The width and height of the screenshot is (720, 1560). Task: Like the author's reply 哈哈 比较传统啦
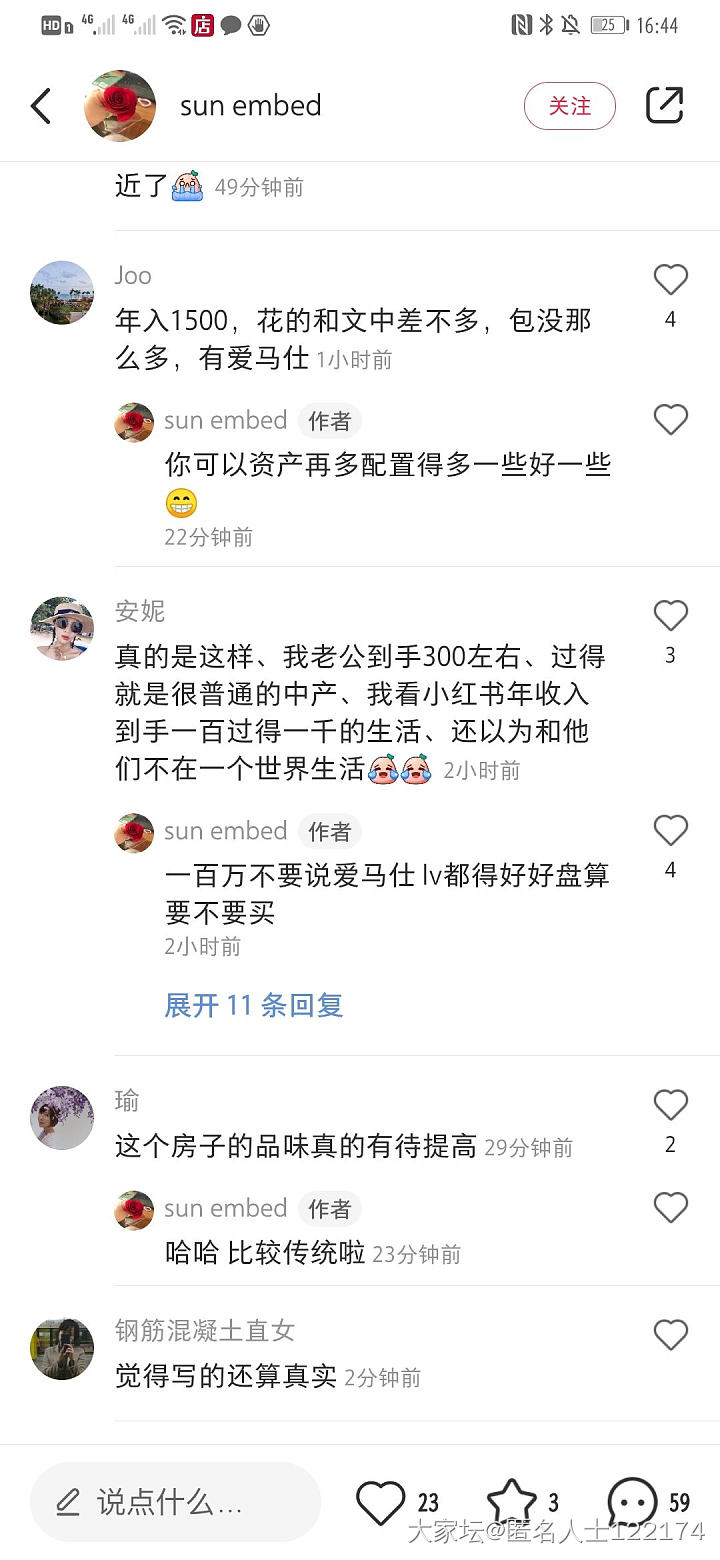(x=670, y=1208)
